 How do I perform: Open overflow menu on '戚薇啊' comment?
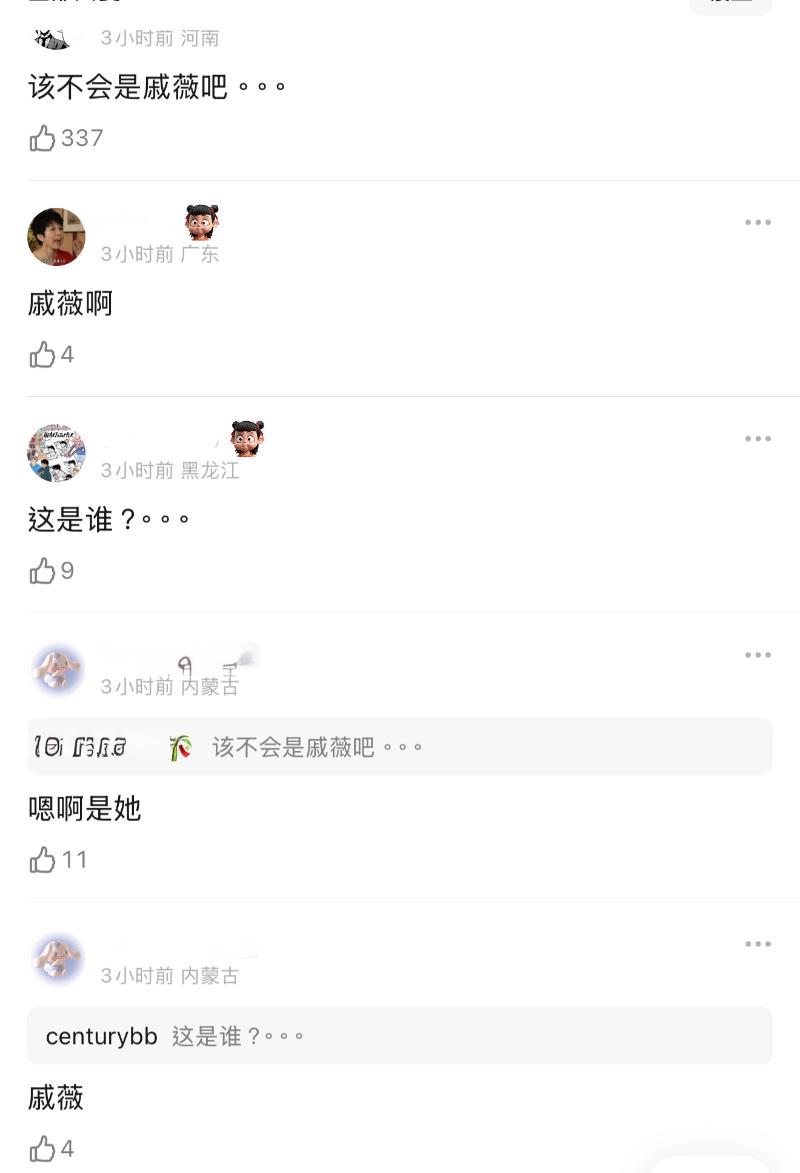[758, 222]
